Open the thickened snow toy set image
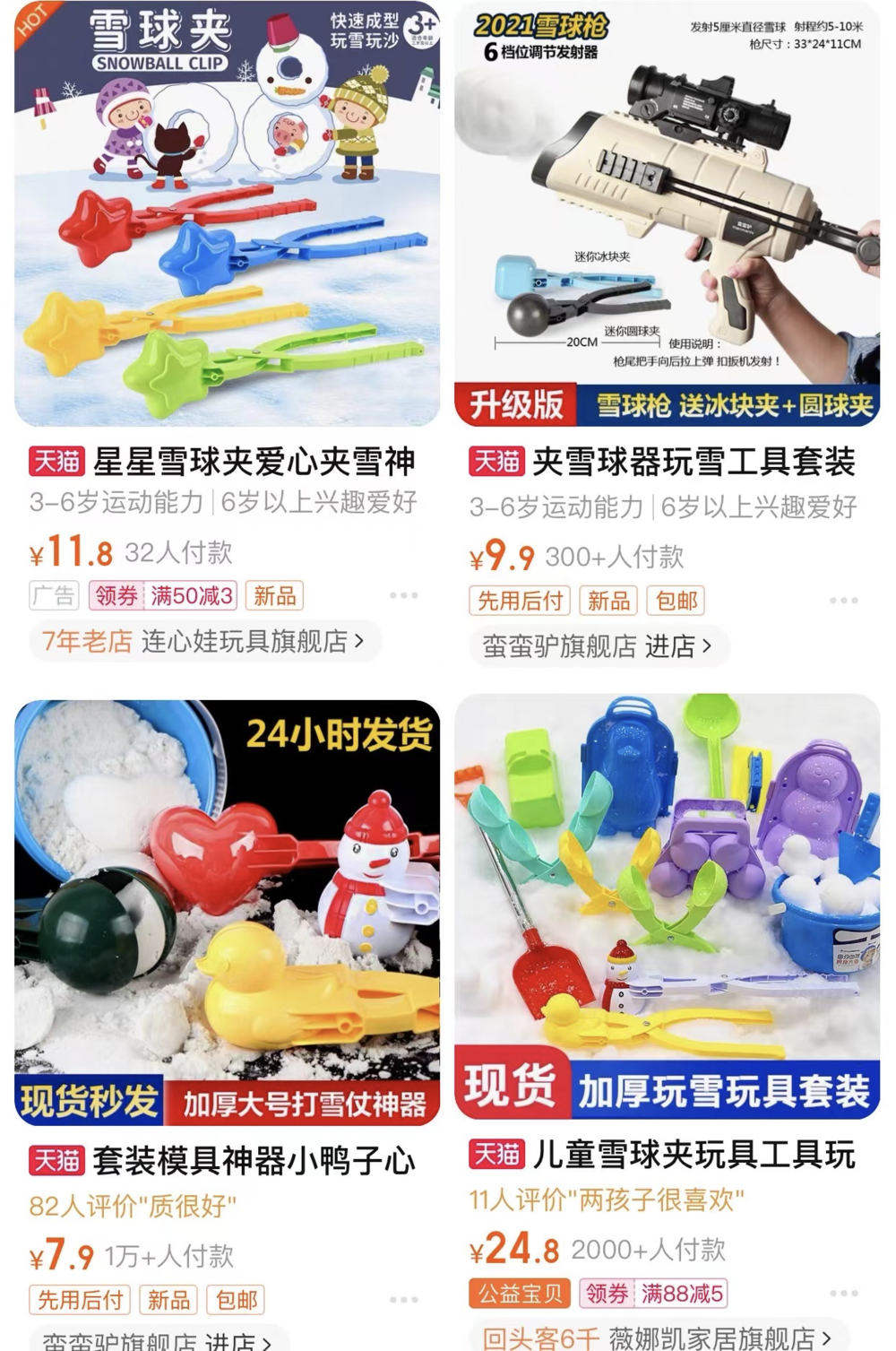The height and width of the screenshot is (1351, 896). tap(667, 905)
